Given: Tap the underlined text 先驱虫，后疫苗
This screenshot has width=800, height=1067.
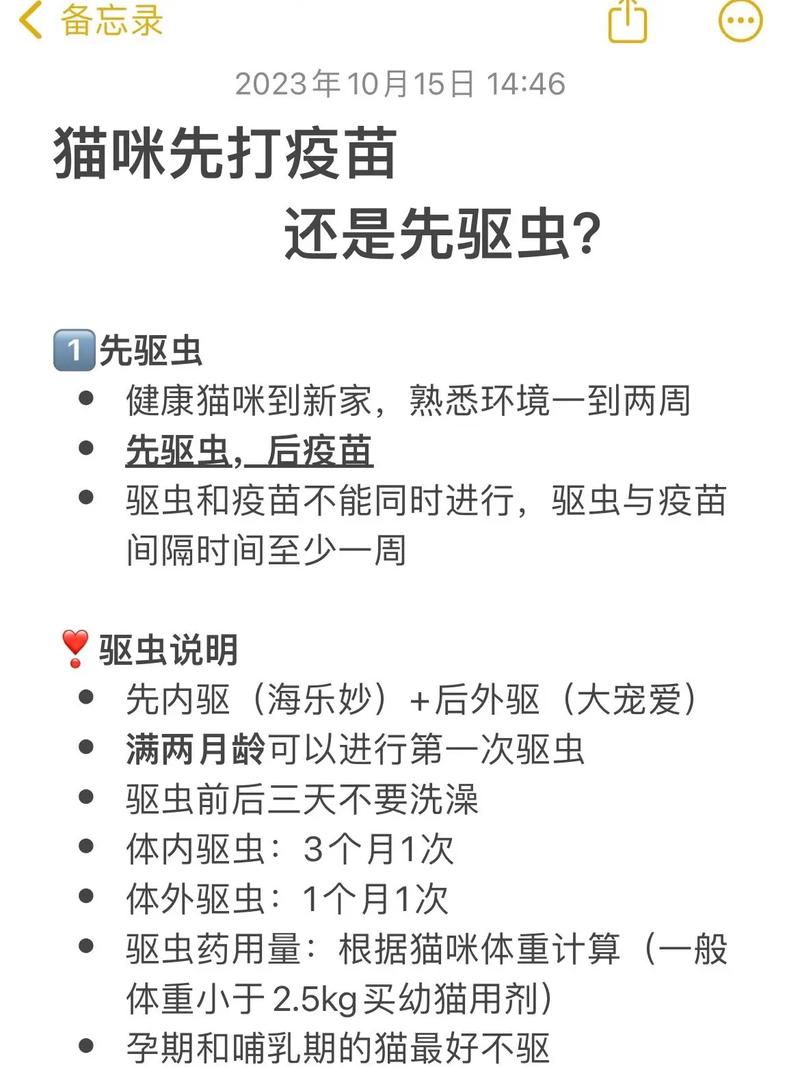Looking at the screenshot, I should 249,451.
